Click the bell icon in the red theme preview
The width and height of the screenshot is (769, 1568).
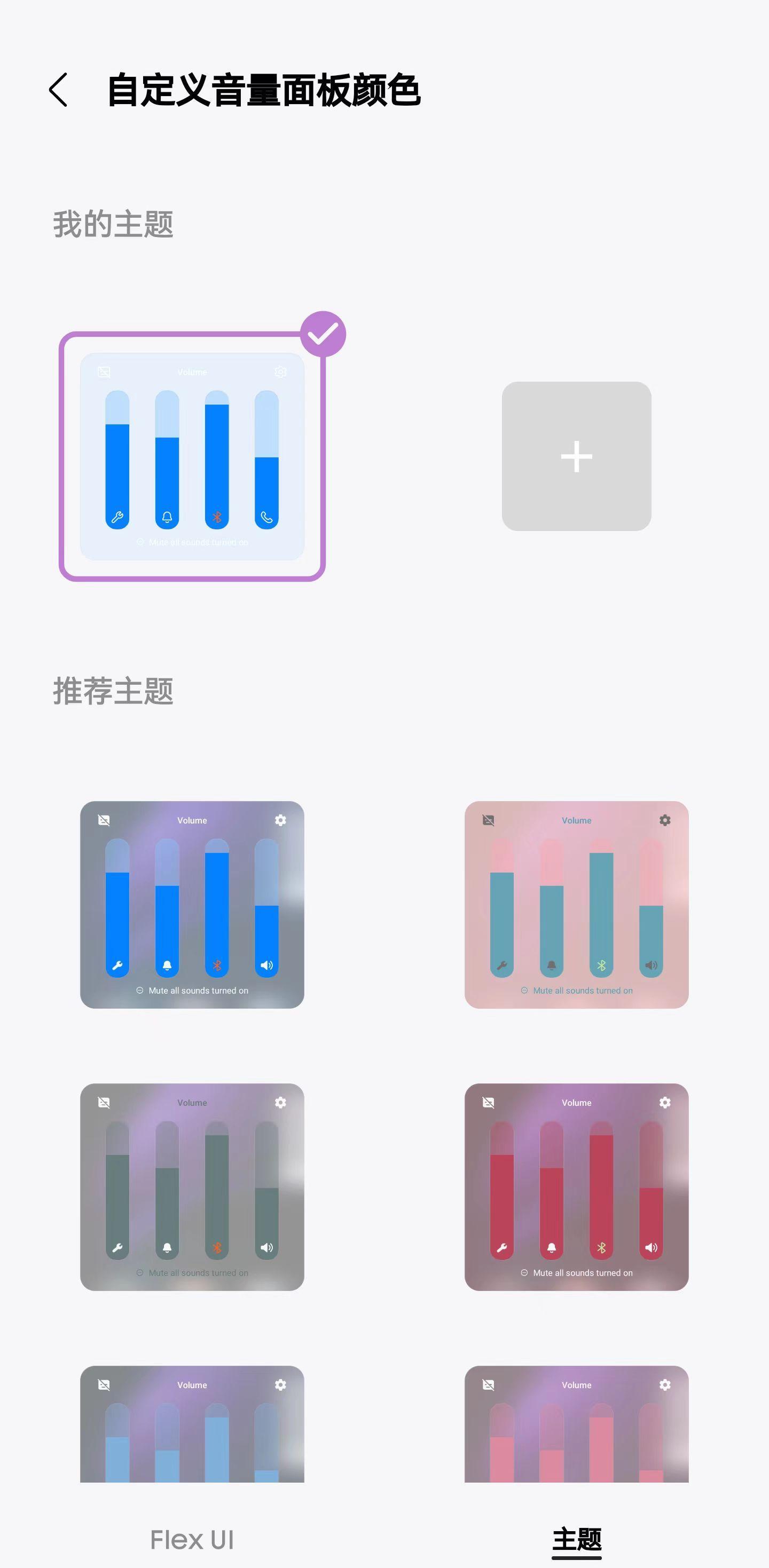point(552,1248)
